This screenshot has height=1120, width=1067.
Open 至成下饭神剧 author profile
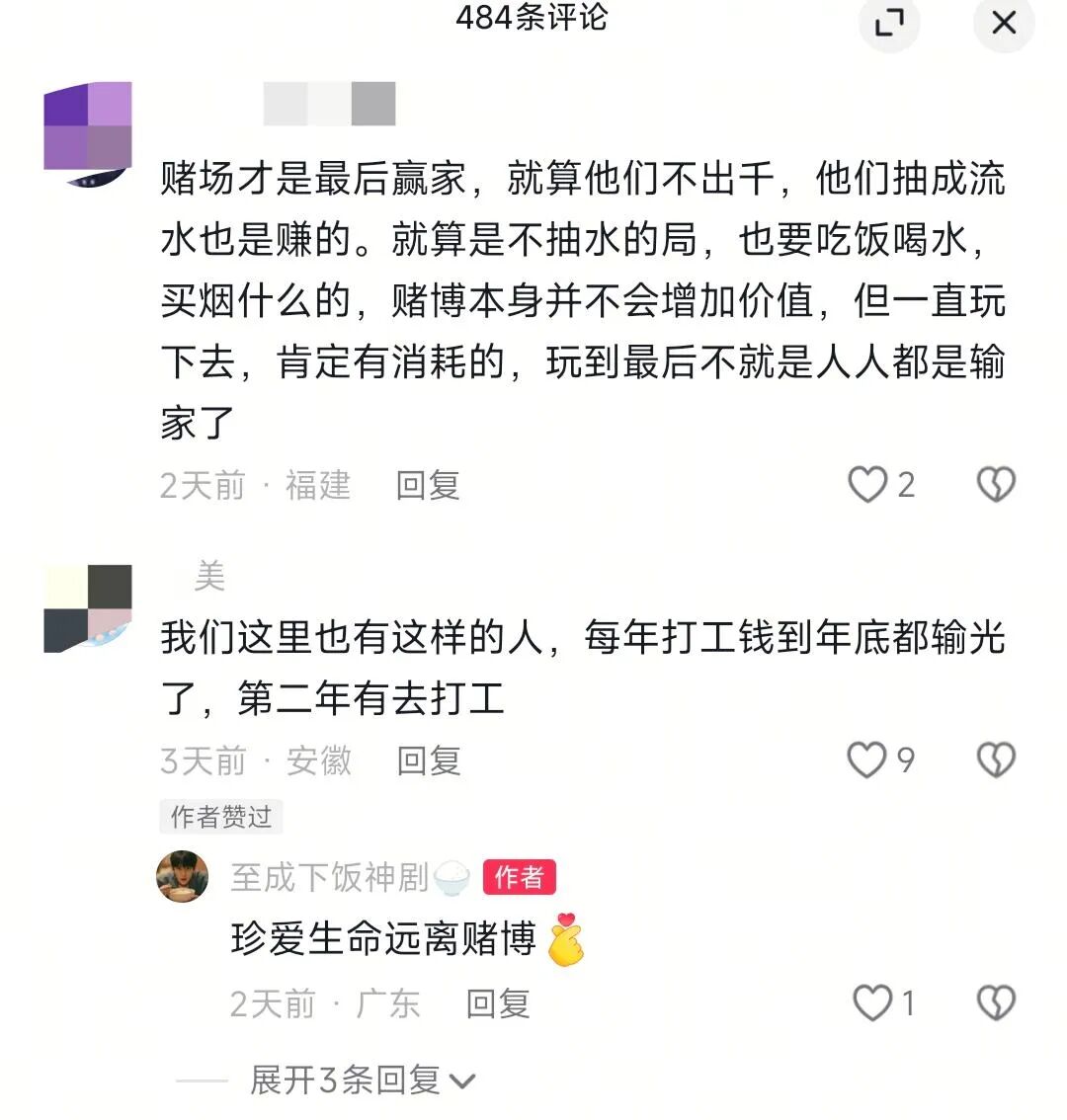point(183,876)
